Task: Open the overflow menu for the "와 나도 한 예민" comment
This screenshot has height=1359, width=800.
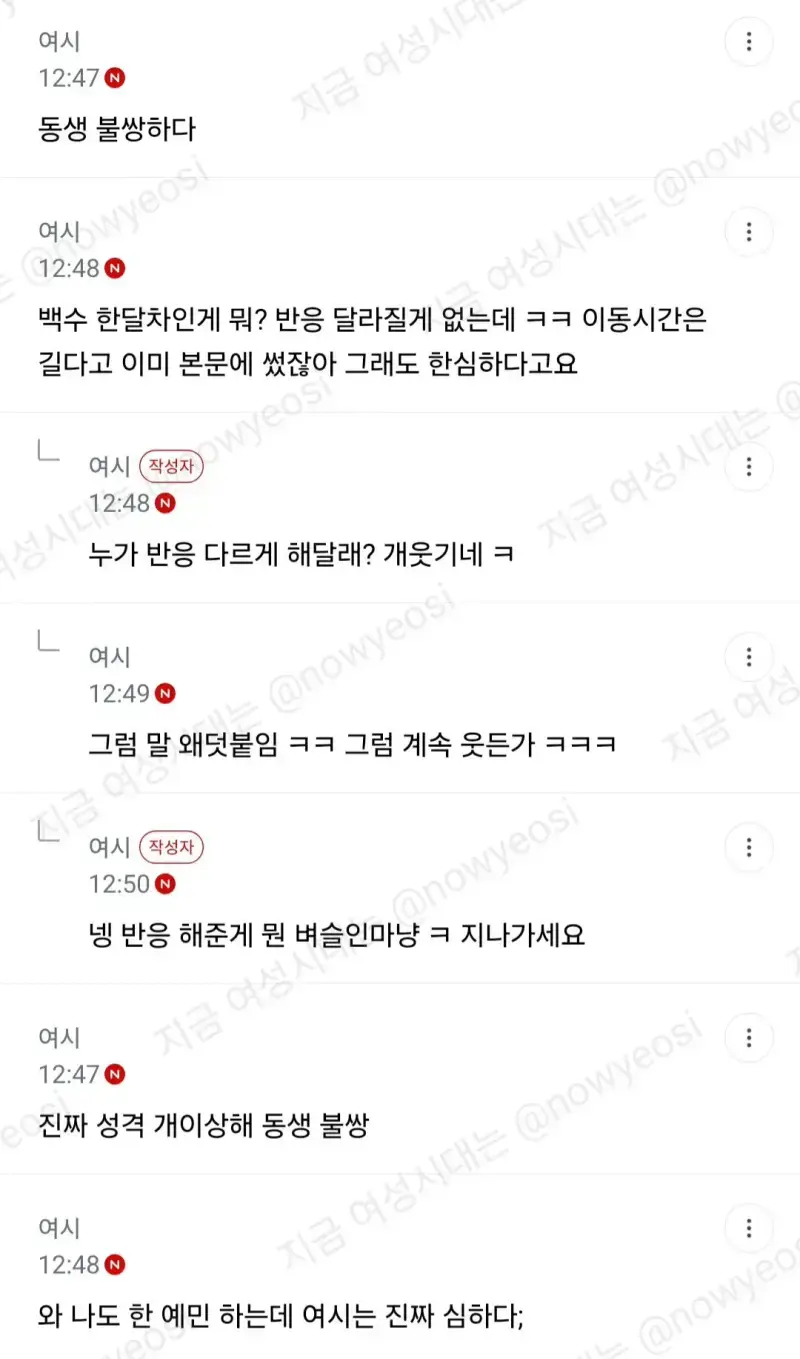Action: click(749, 1228)
